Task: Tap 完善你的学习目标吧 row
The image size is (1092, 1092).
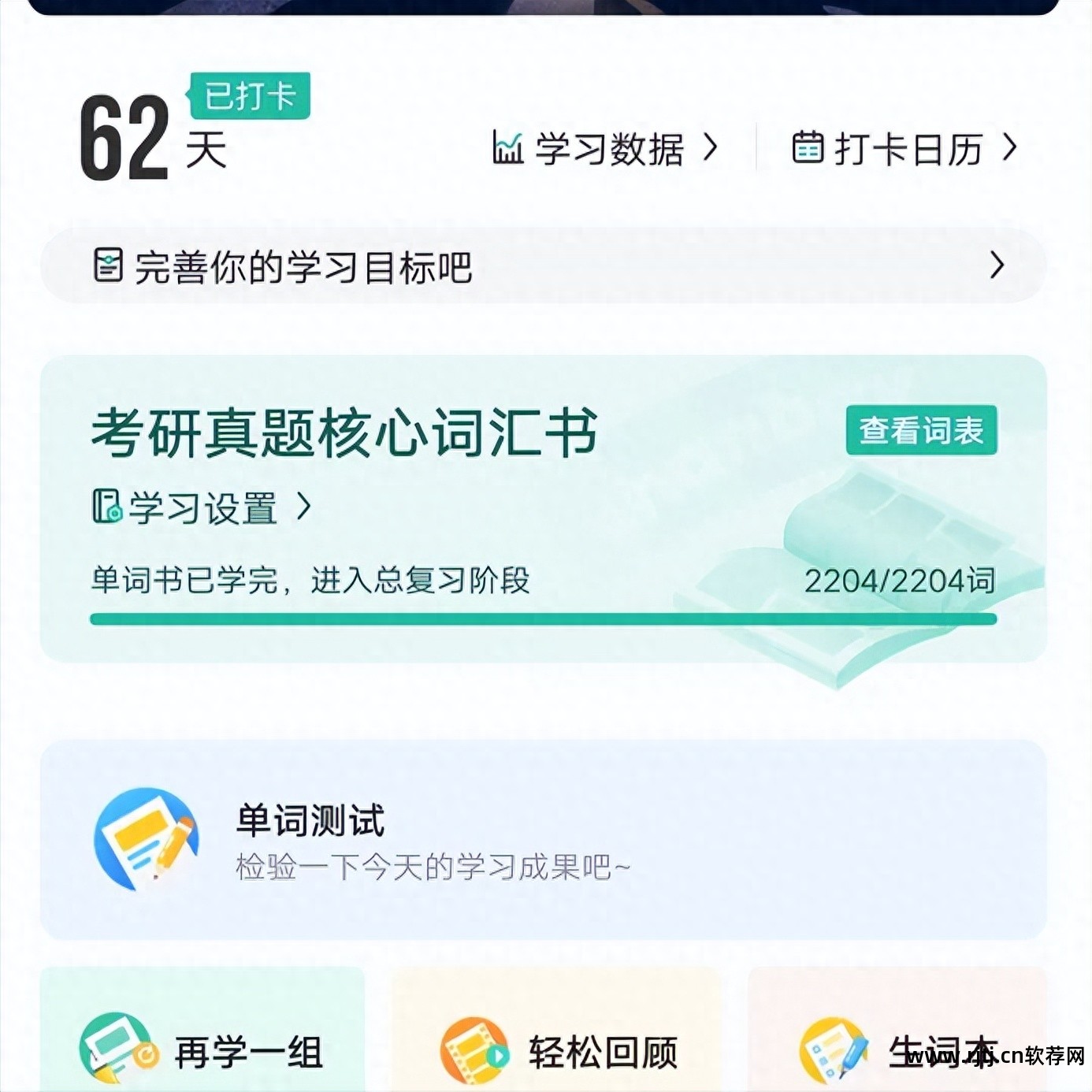Action: tap(544, 266)
